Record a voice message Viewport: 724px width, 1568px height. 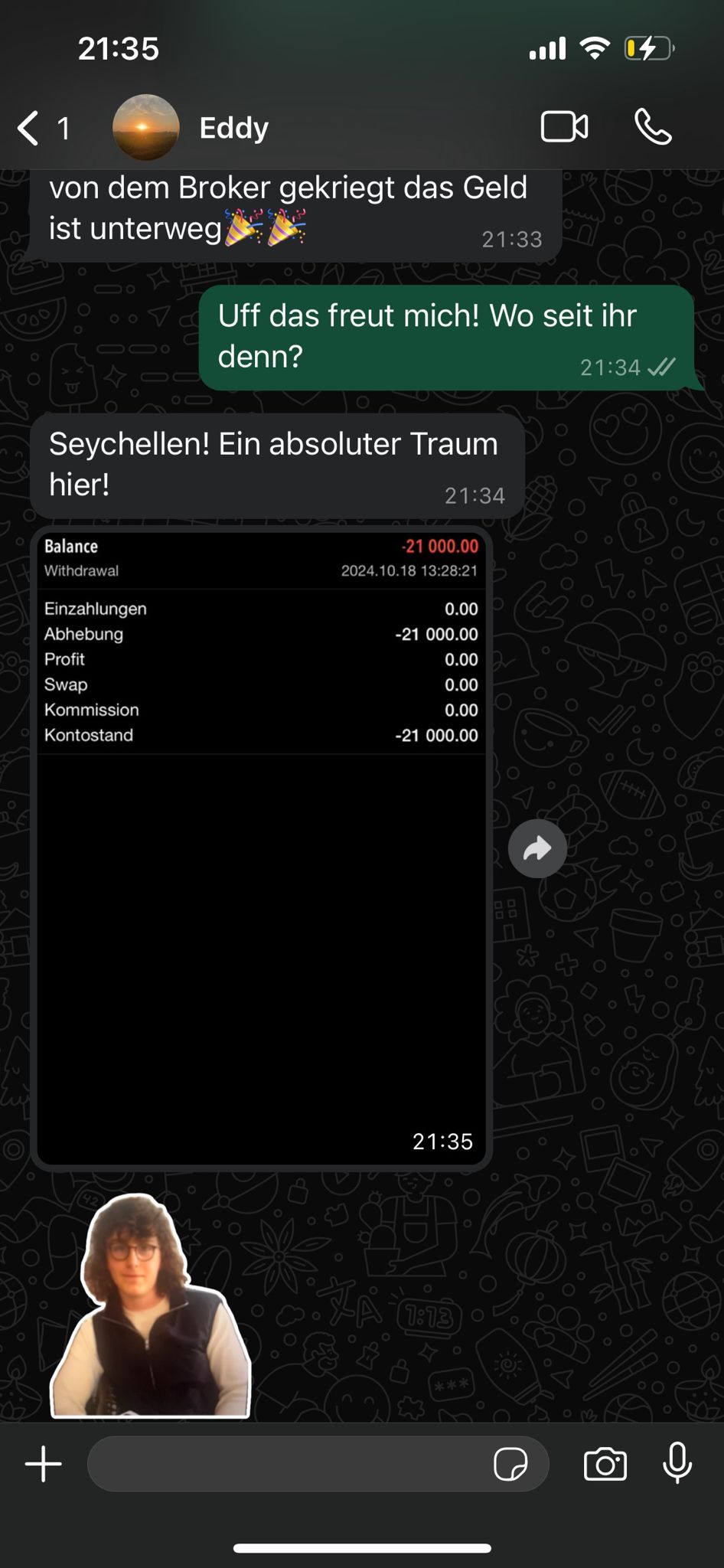(x=677, y=1464)
